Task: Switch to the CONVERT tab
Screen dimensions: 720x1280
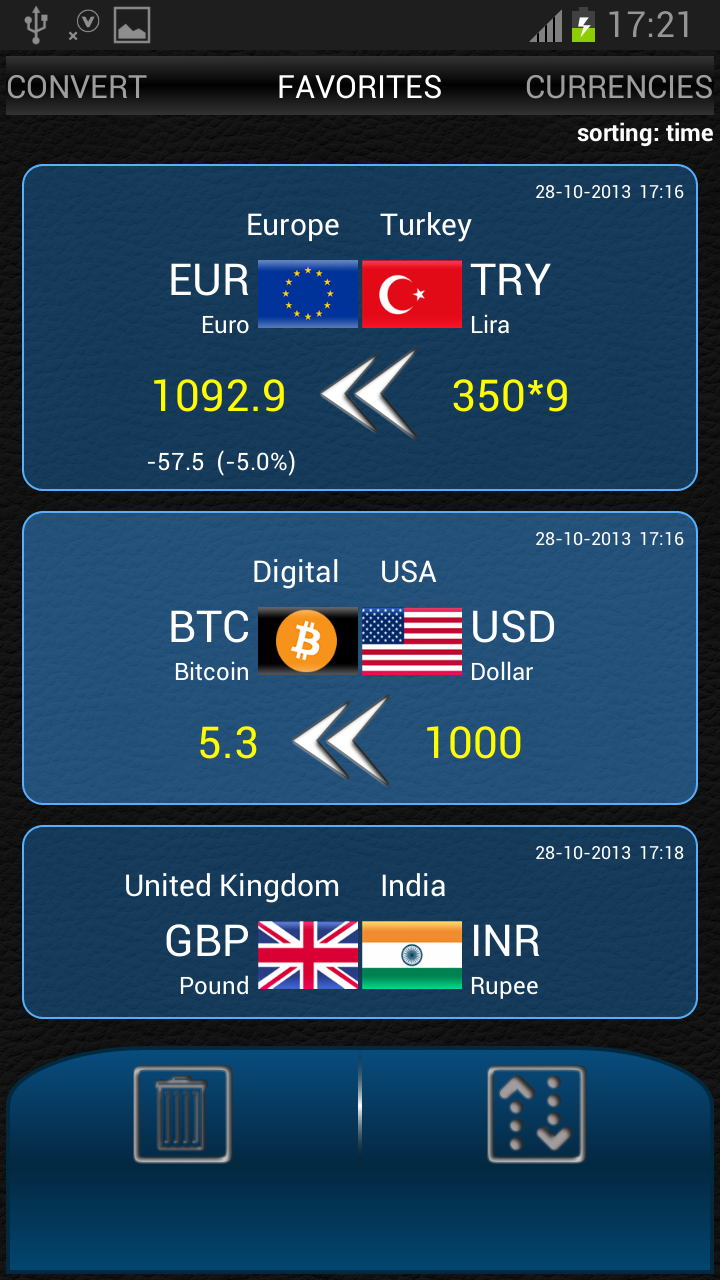Action: [76, 87]
